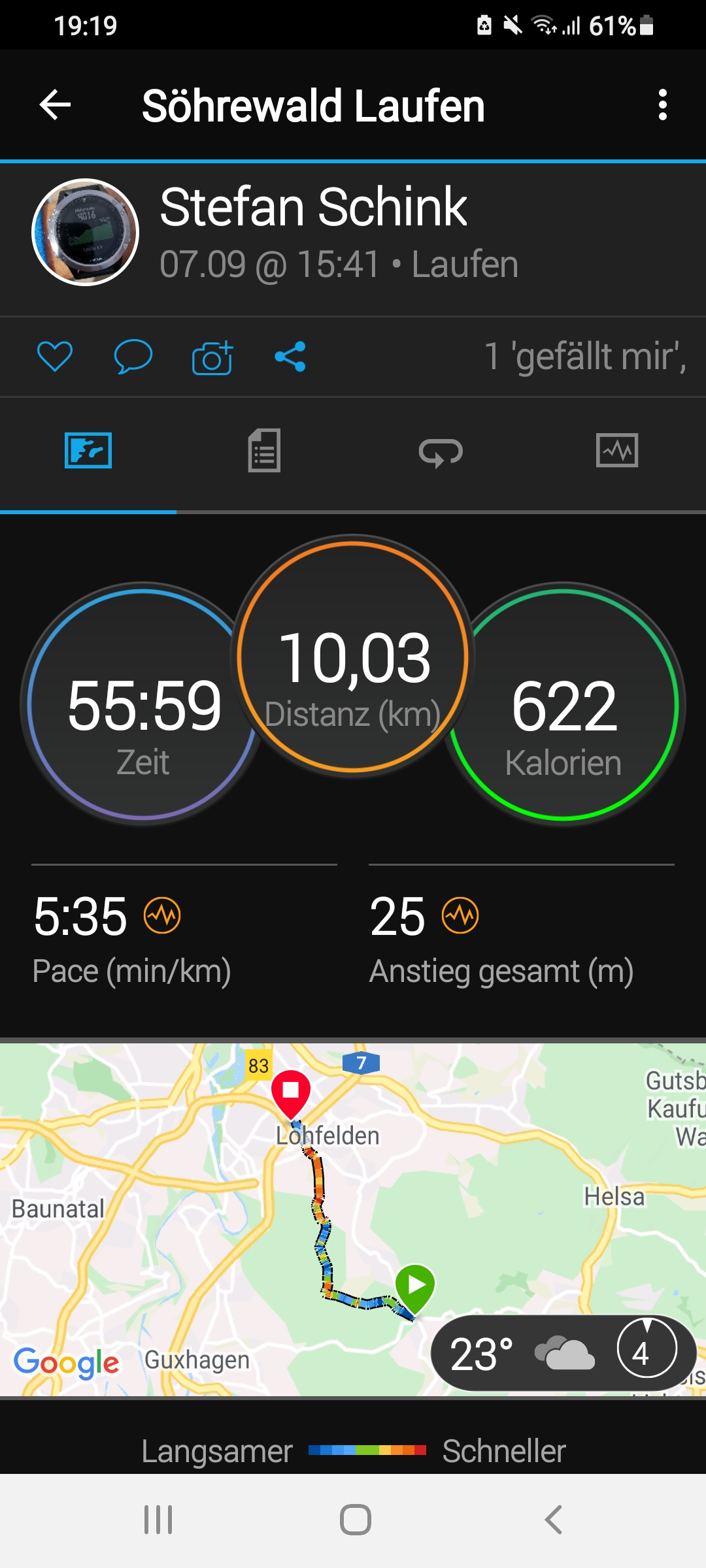Open comments with the speech bubble icon
Screen dimensions: 706x1568
[x=133, y=357]
